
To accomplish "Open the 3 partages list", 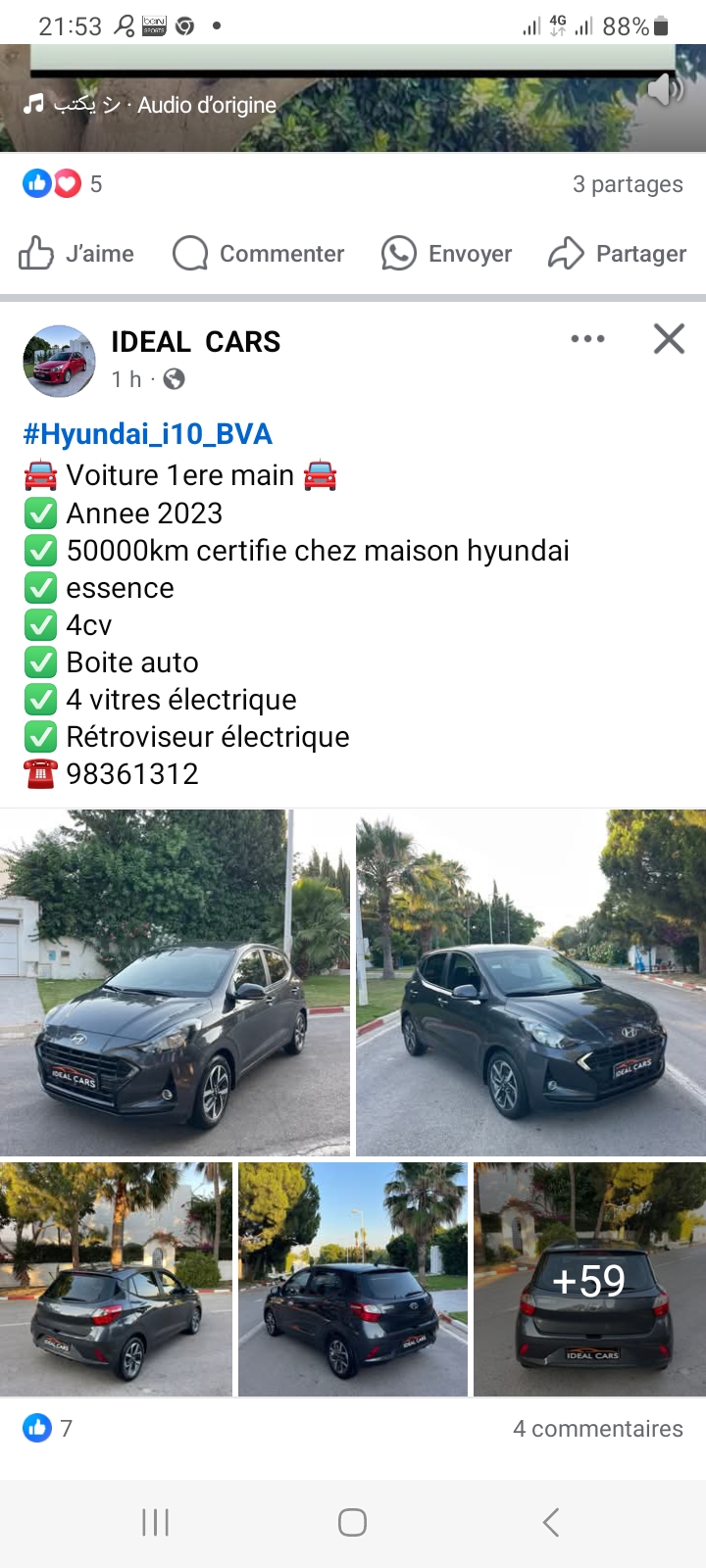I will tap(628, 184).
